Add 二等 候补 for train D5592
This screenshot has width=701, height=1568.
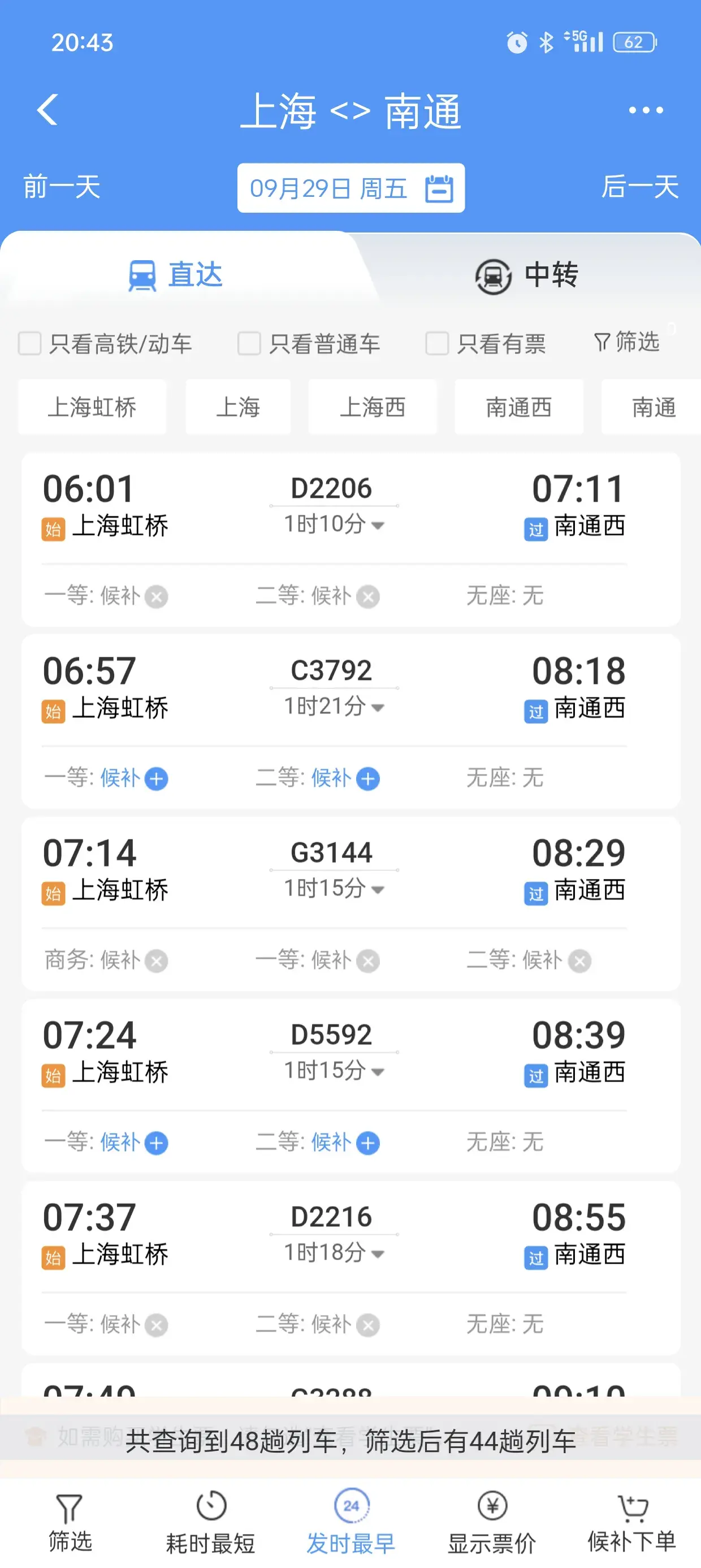pos(367,1143)
